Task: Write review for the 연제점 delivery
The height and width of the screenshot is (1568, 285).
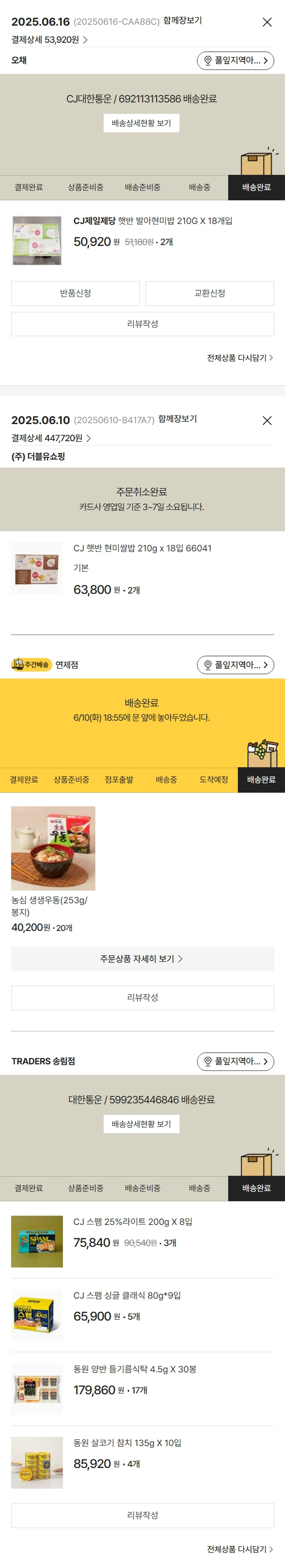Action: pos(142,998)
